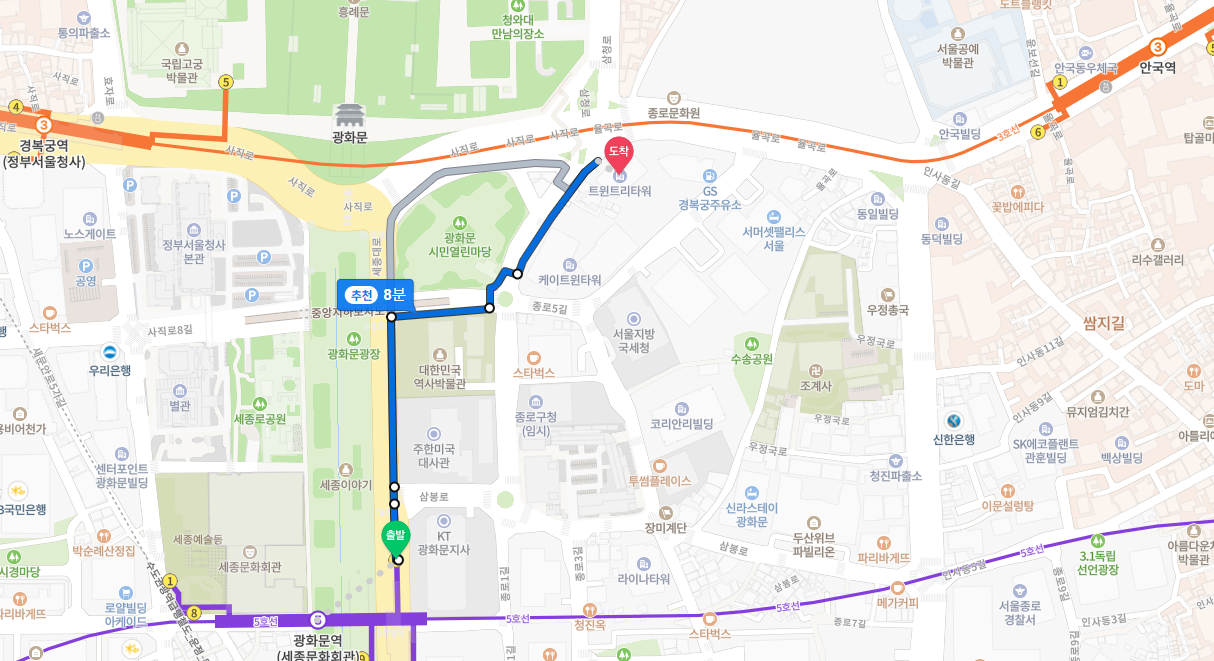The height and width of the screenshot is (661, 1214).
Task: Select the green 출발 start pin
Action: (x=396, y=536)
